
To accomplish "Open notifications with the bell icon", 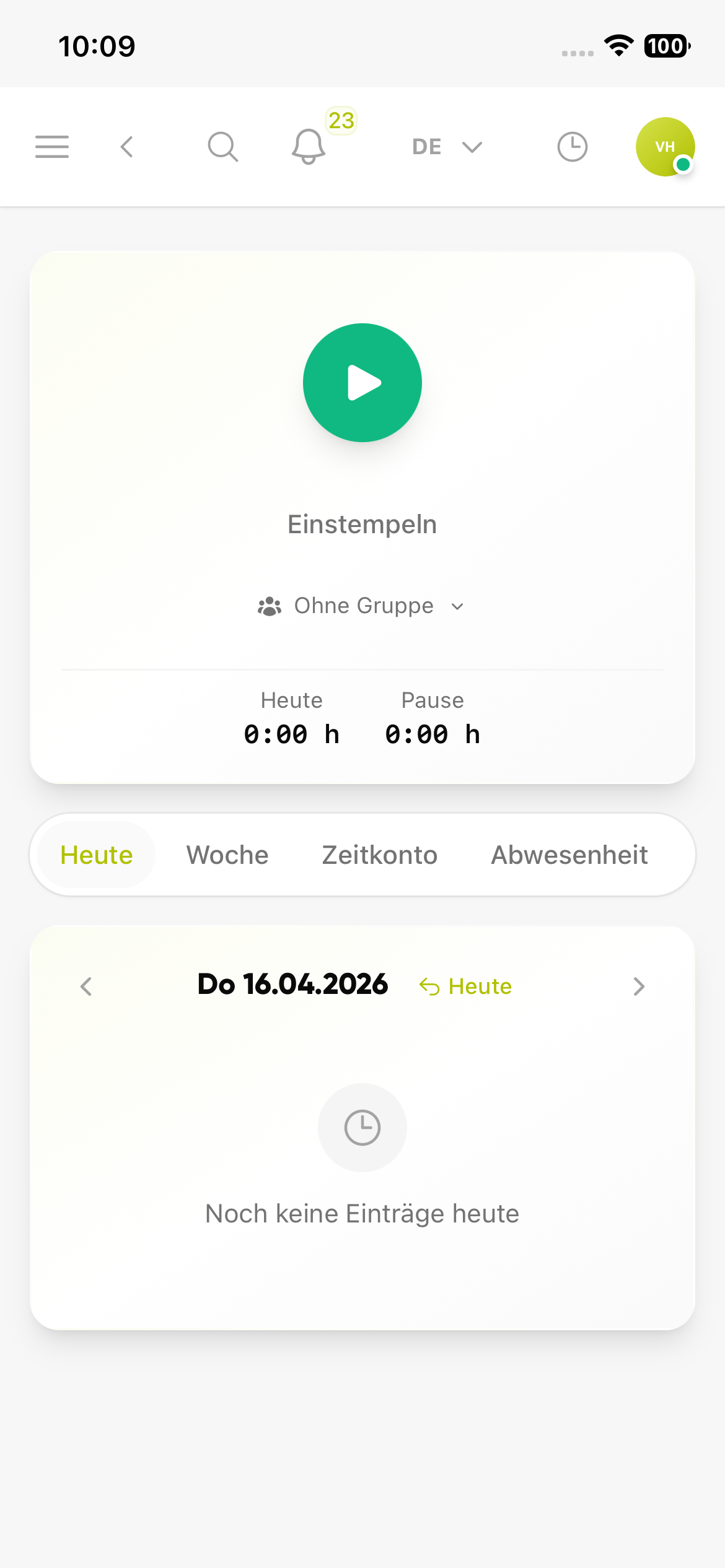I will click(x=308, y=147).
